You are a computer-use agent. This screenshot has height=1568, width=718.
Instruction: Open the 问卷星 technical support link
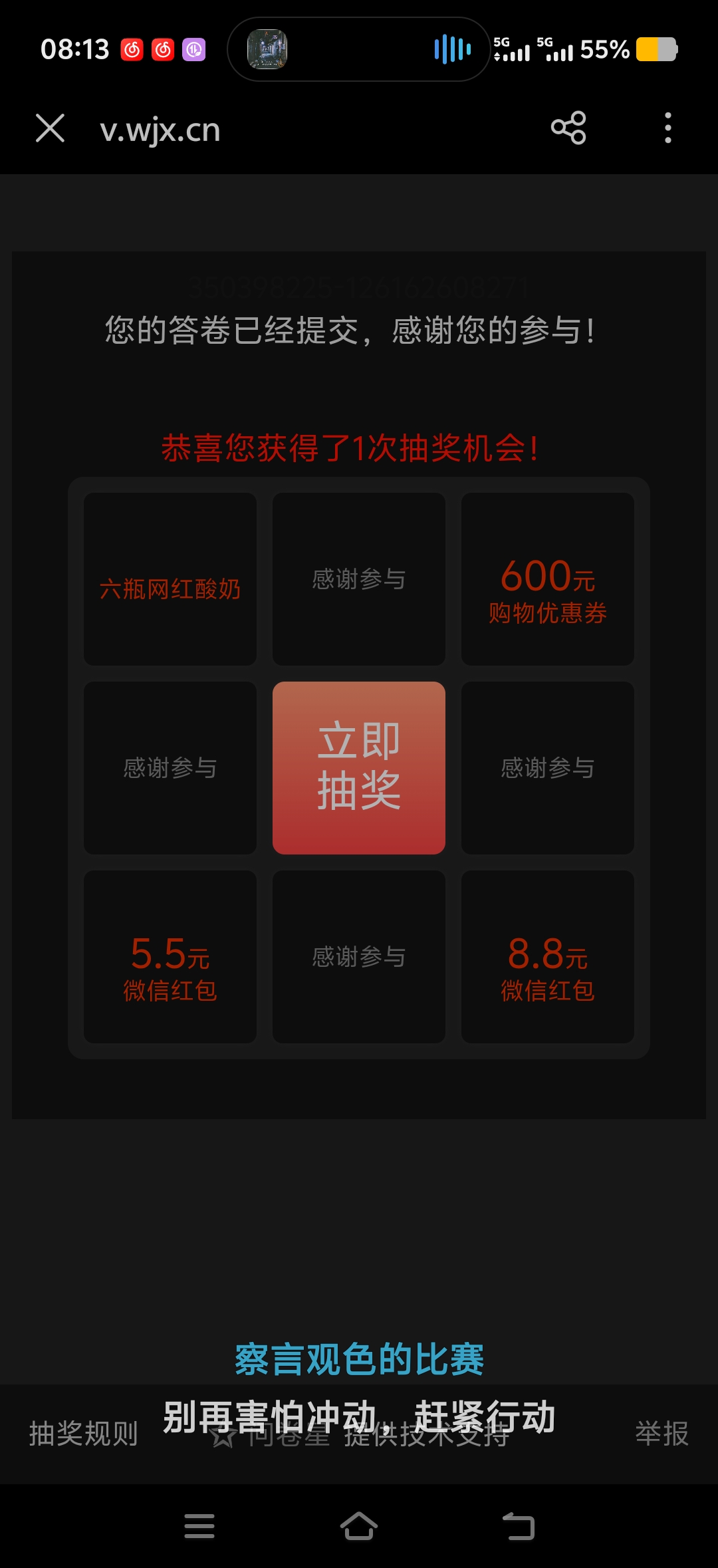(359, 1436)
